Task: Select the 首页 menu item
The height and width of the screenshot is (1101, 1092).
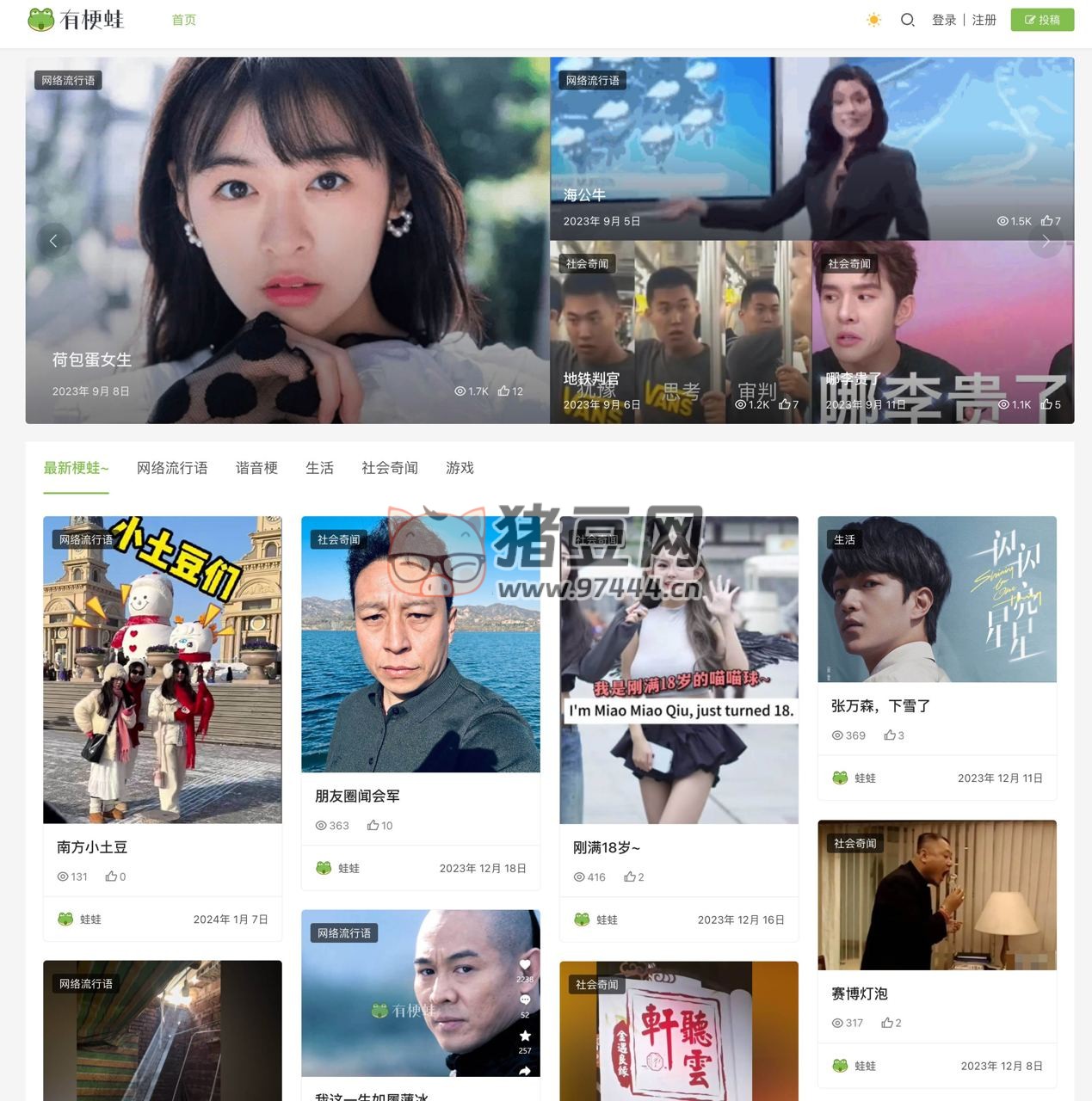Action: click(183, 19)
